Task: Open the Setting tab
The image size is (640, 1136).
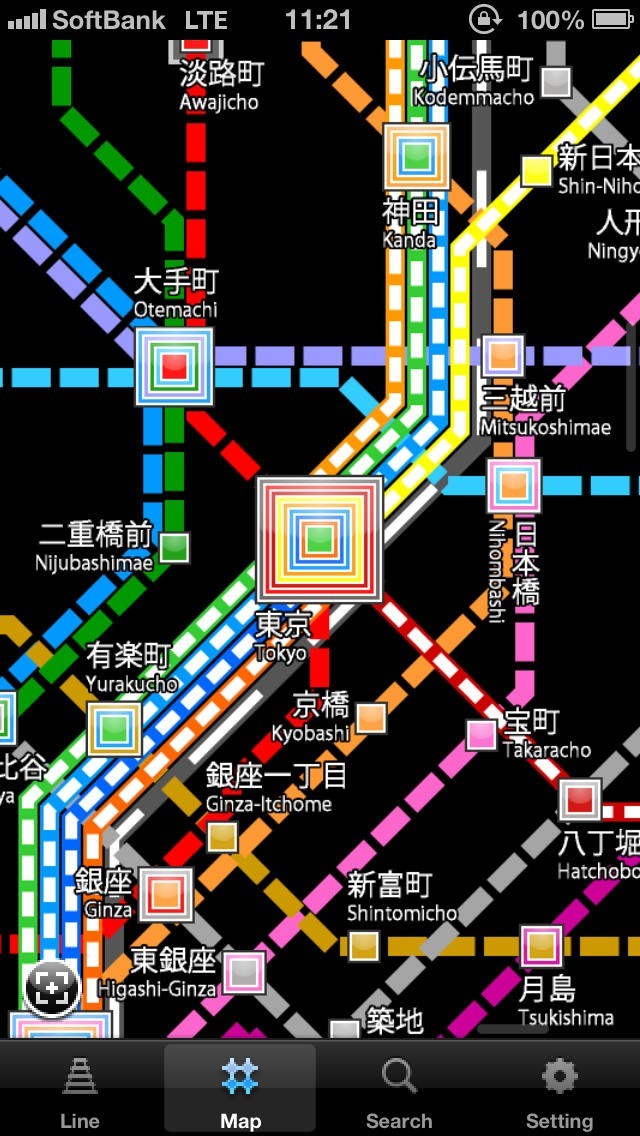Action: [559, 1089]
